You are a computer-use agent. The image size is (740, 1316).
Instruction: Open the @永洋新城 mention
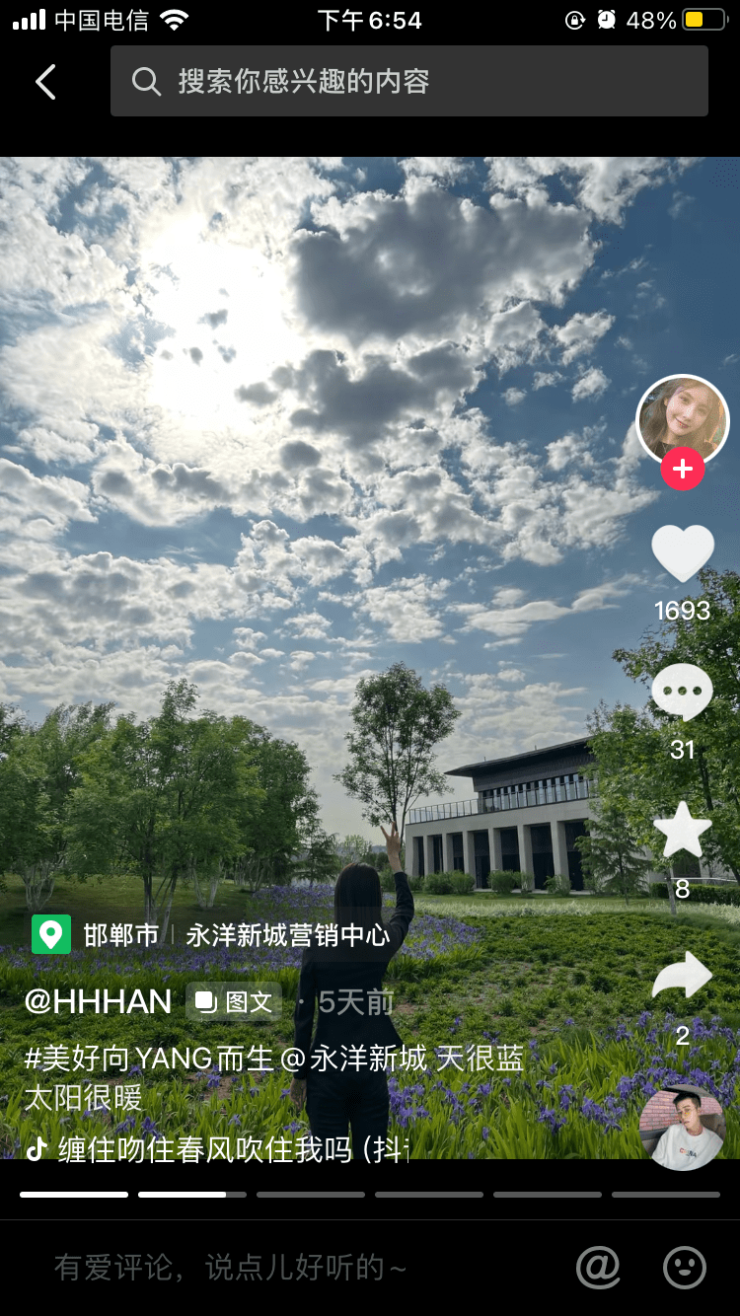click(354, 1058)
